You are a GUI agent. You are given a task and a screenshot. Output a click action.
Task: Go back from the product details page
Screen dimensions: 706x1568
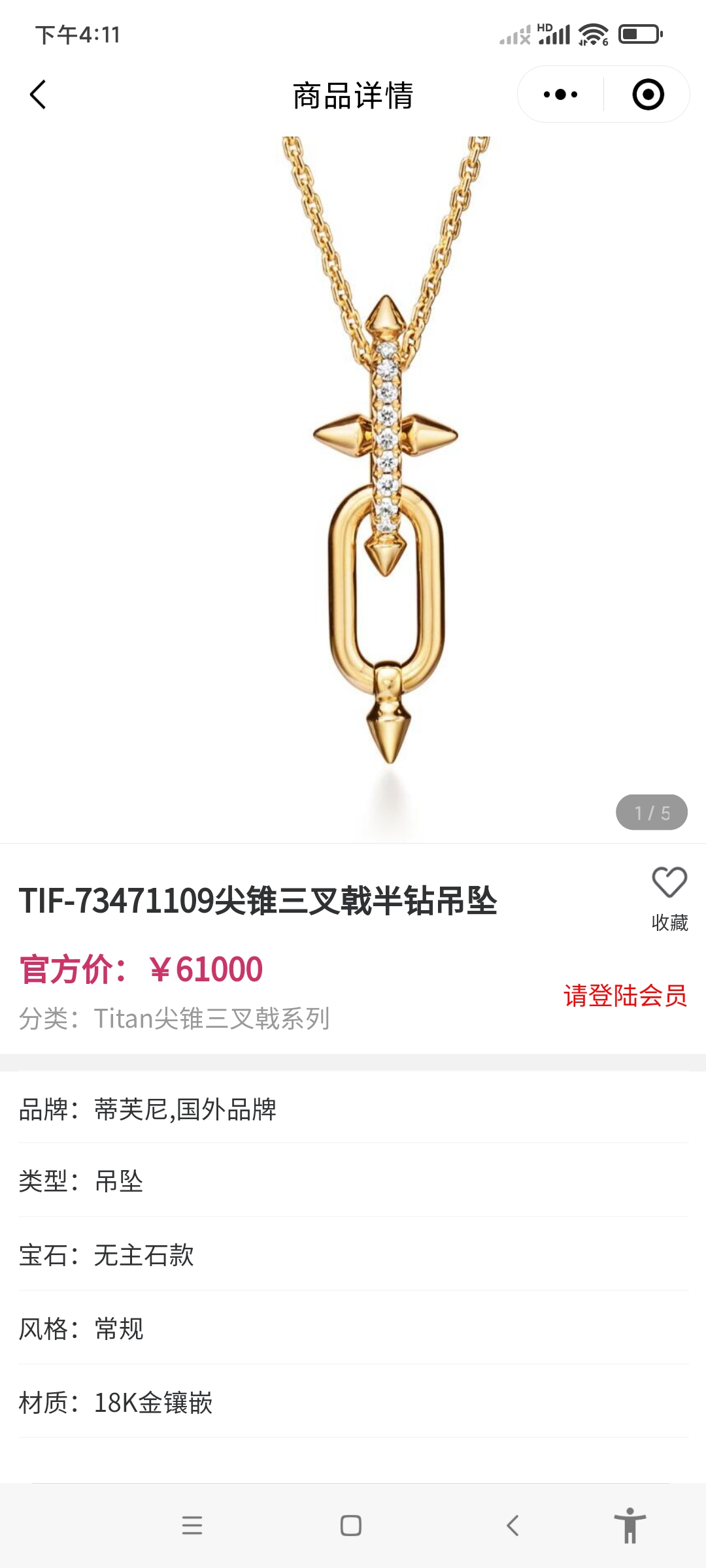38,95
